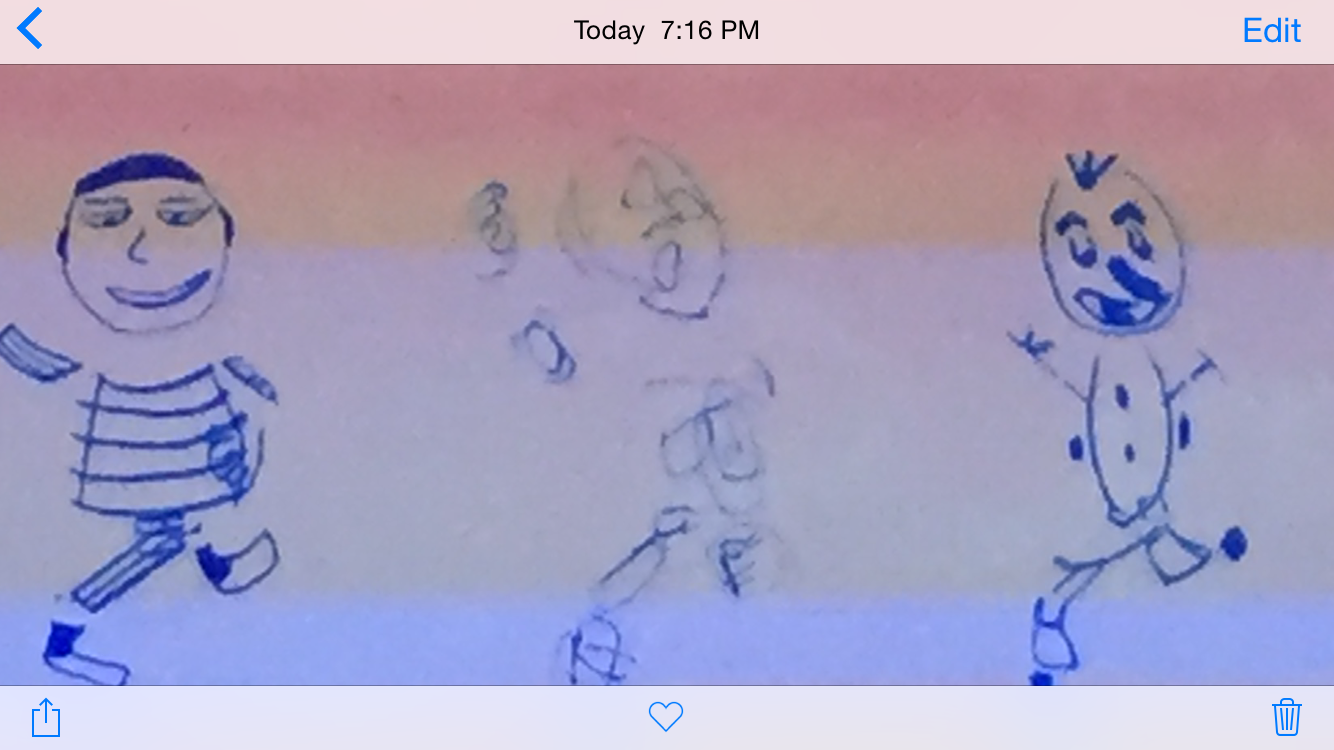This screenshot has height=750, width=1334.
Task: Favorite this photo with the heart
Action: [666, 717]
